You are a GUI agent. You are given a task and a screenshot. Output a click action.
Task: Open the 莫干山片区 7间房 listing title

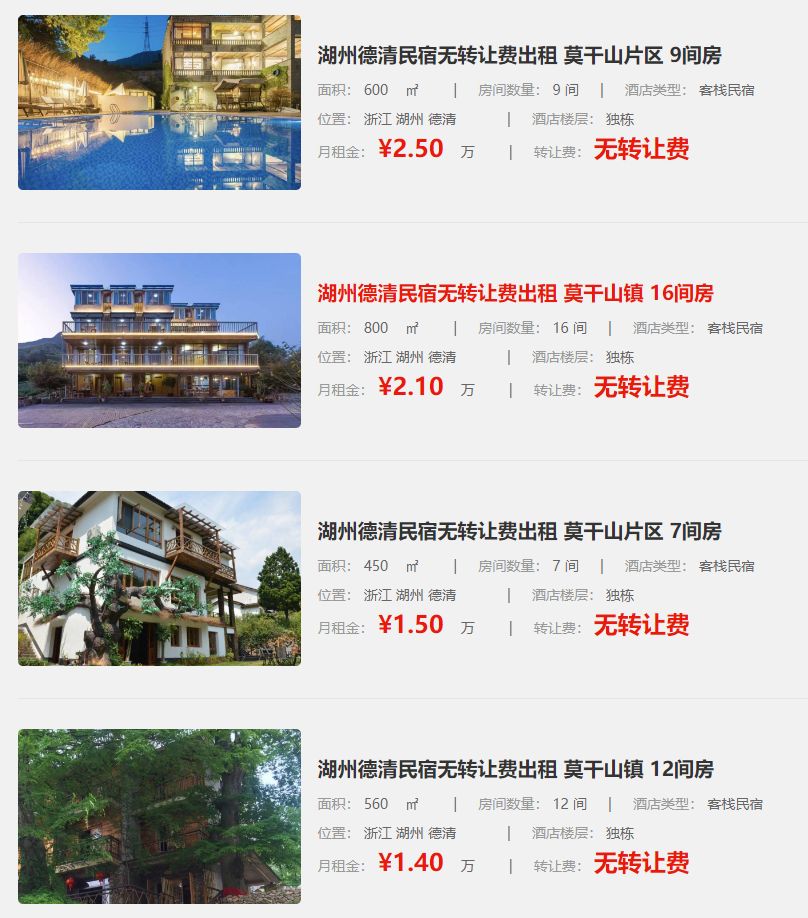click(519, 532)
